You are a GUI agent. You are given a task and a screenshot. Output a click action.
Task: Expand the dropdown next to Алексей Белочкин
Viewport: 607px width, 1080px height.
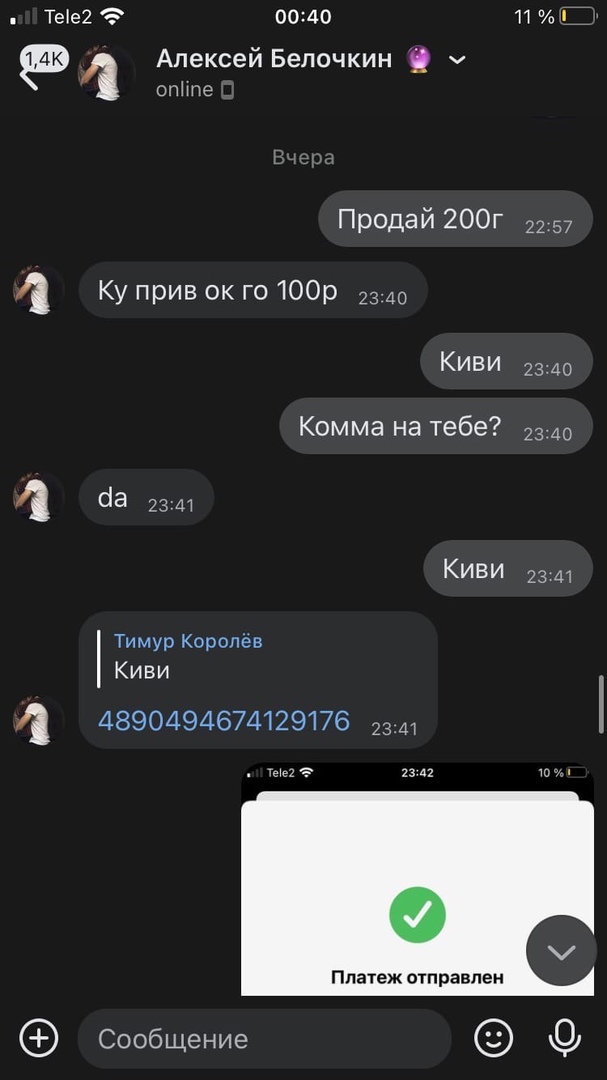click(457, 60)
